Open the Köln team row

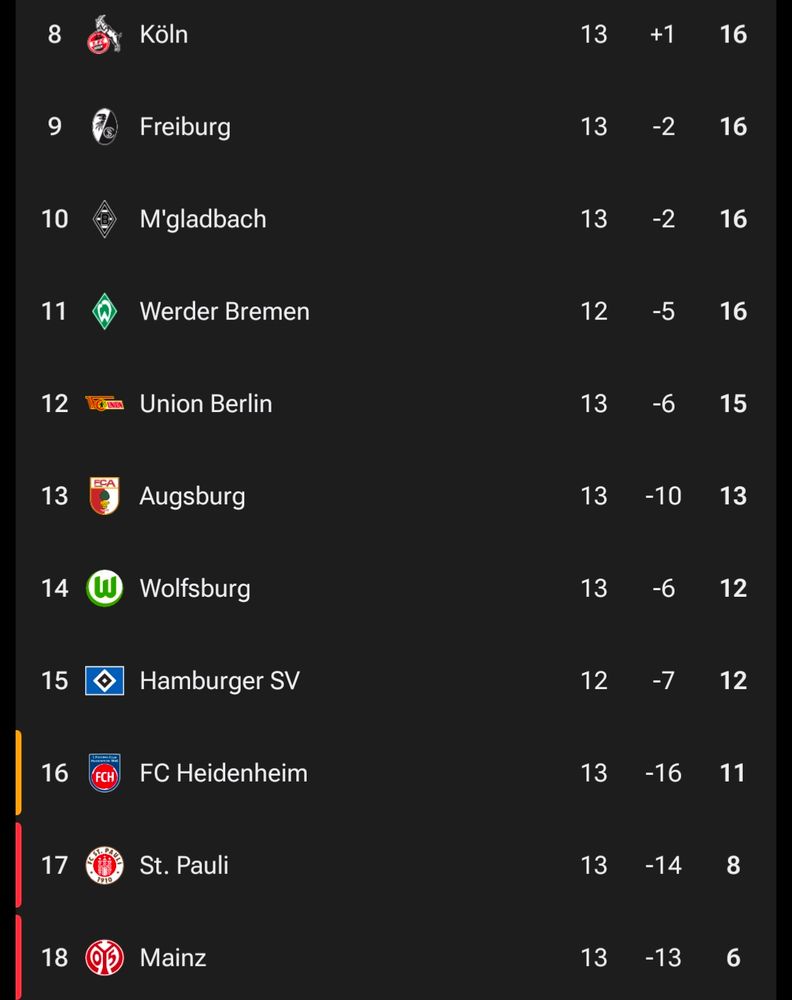(164, 34)
